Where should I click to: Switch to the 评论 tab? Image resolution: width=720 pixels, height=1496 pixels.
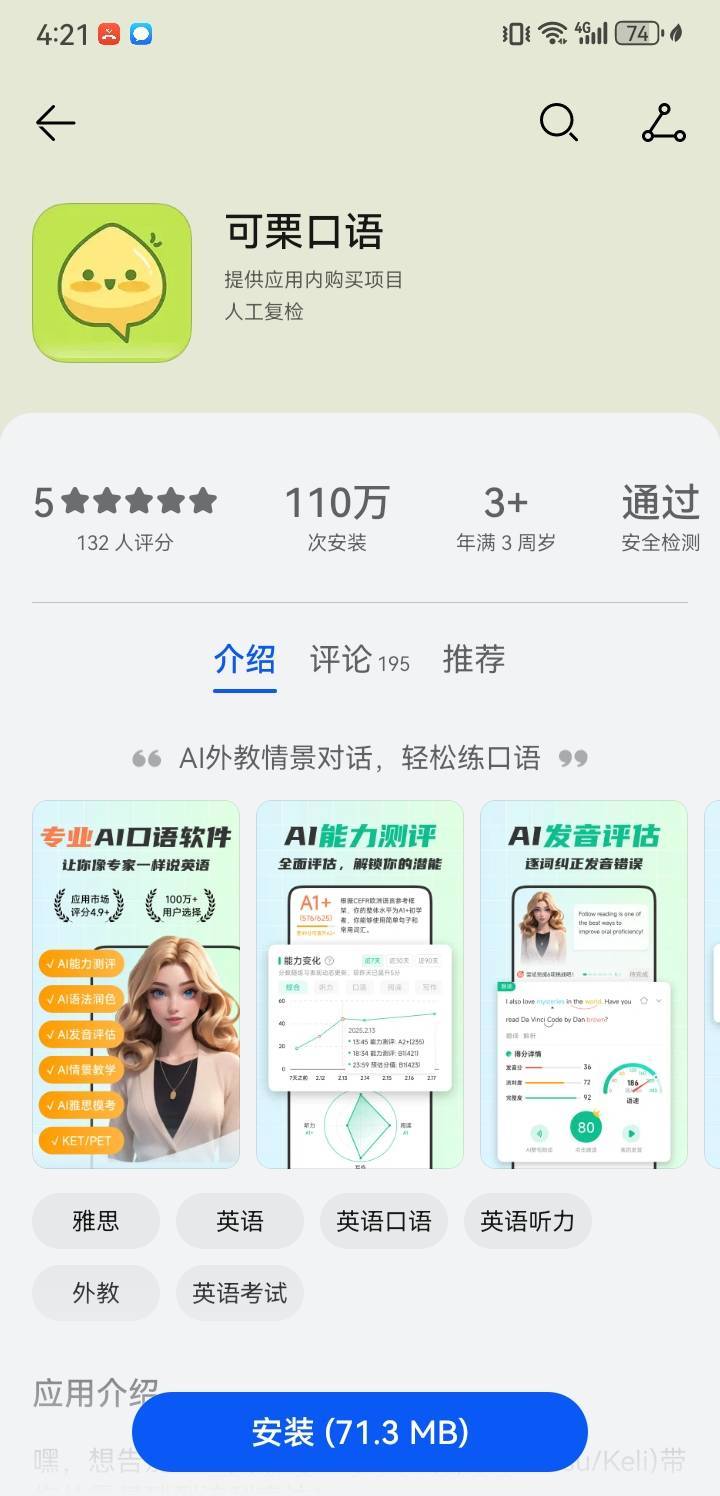pos(359,660)
